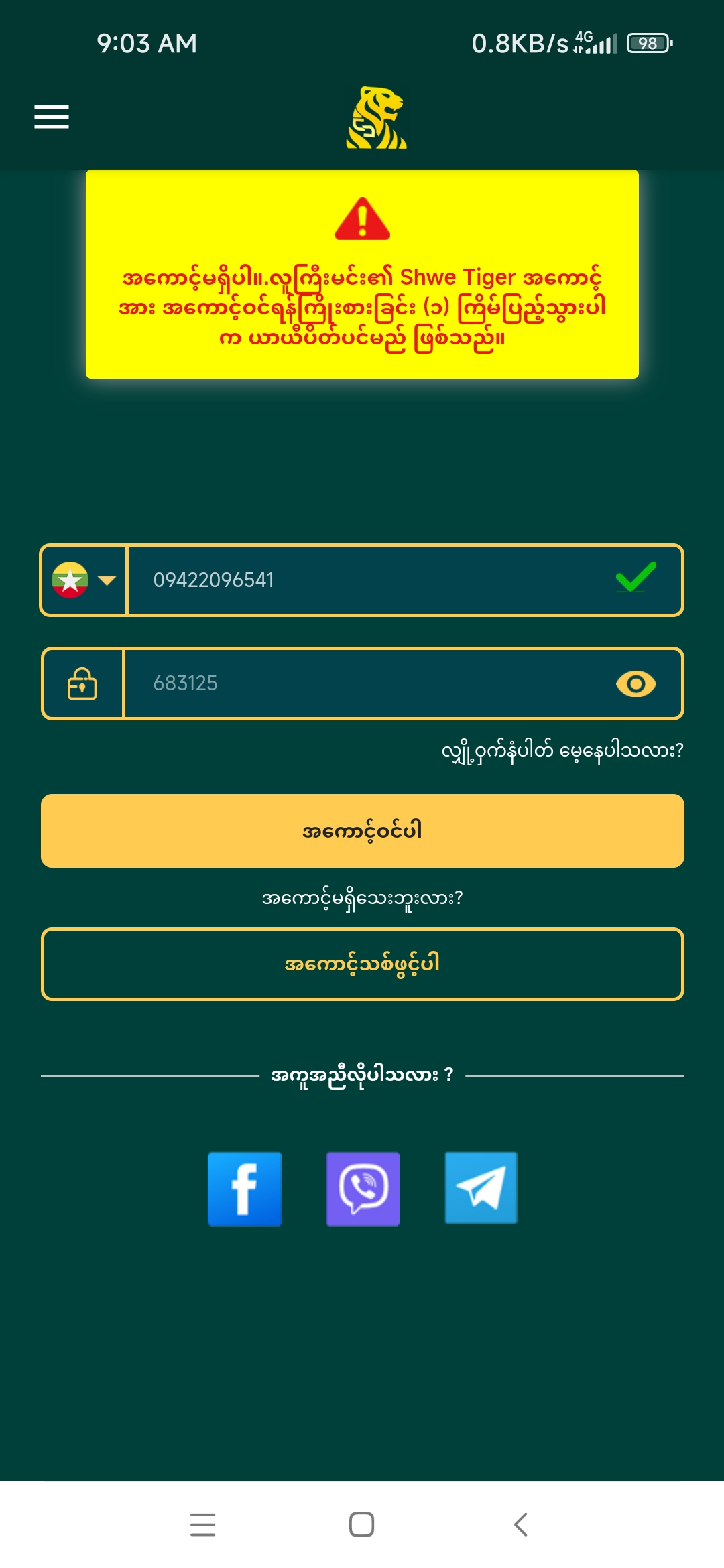The width and height of the screenshot is (724, 1568).
Task: Tap the outlined create new account button
Action: (x=362, y=964)
